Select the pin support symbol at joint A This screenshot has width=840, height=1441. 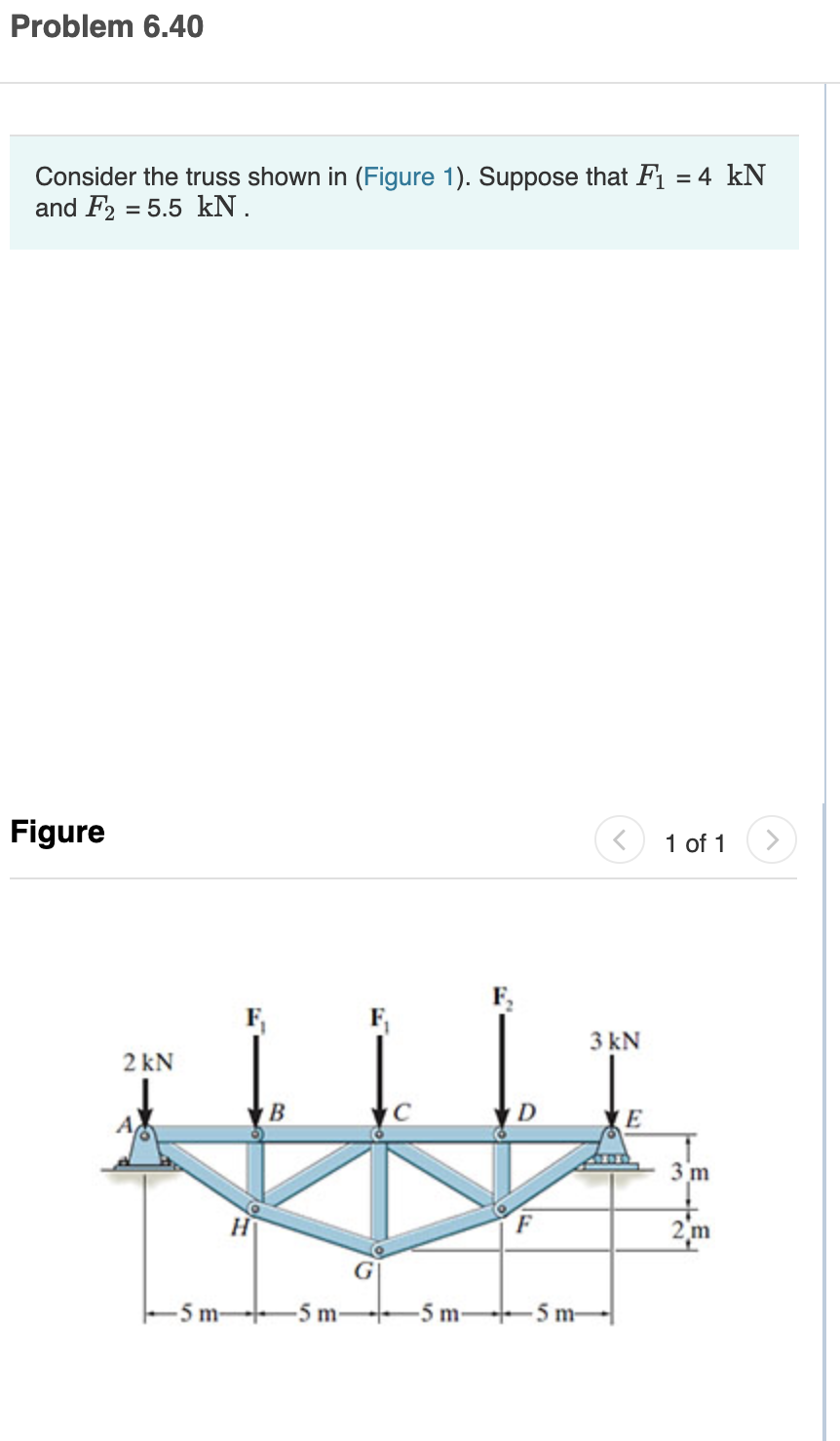[x=143, y=1155]
